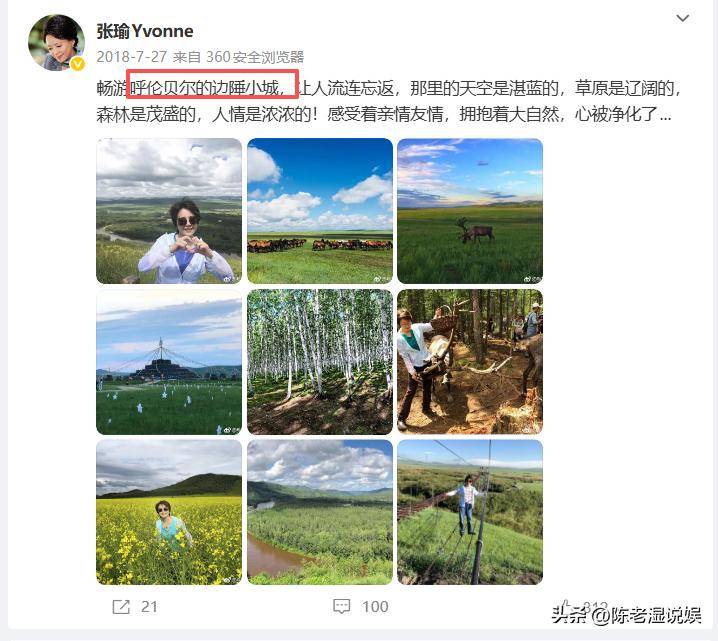Open the reindeer on prairie photo
718x641 pixels.
tap(470, 211)
